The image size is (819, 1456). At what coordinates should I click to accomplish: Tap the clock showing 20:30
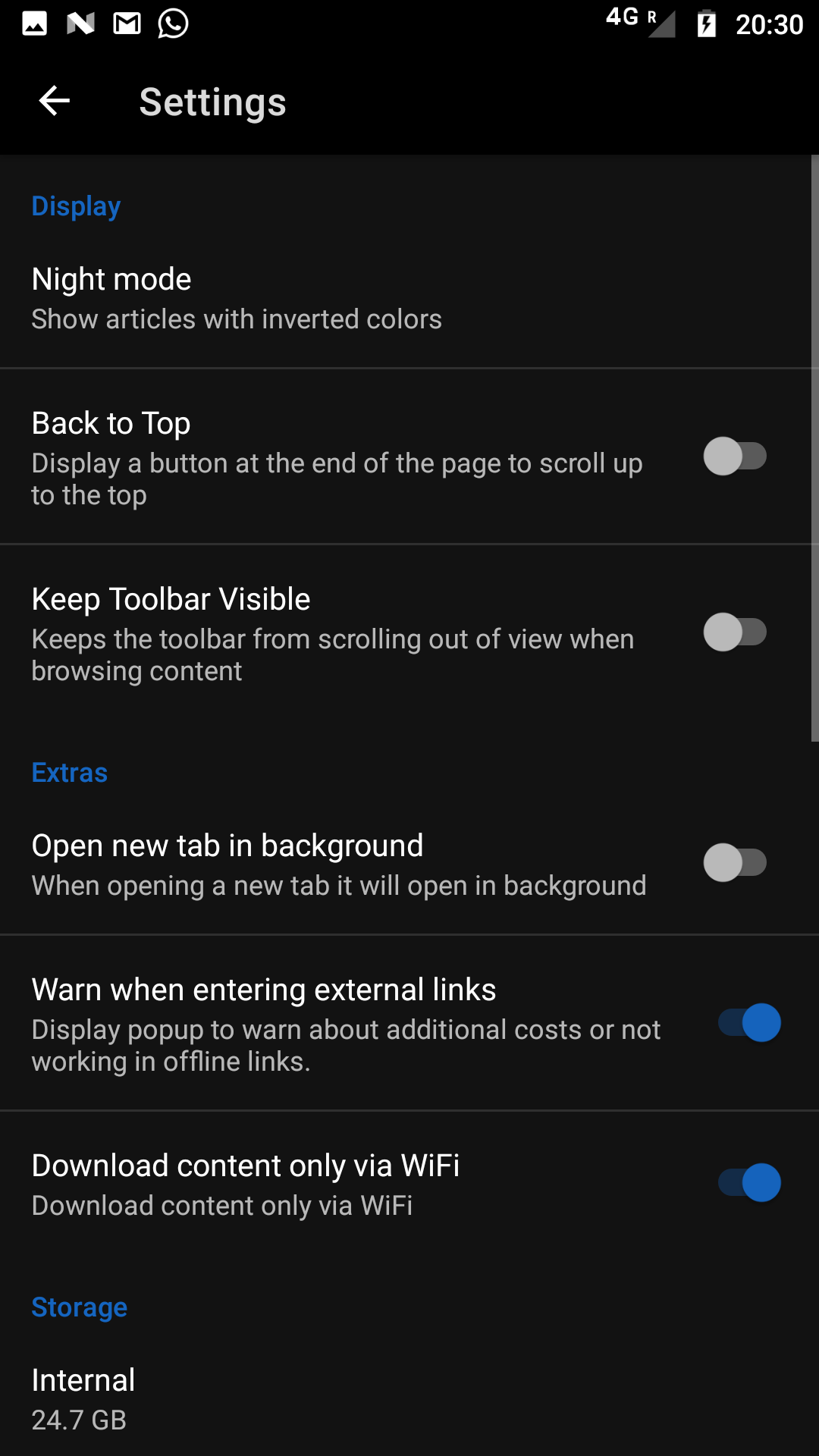click(769, 23)
